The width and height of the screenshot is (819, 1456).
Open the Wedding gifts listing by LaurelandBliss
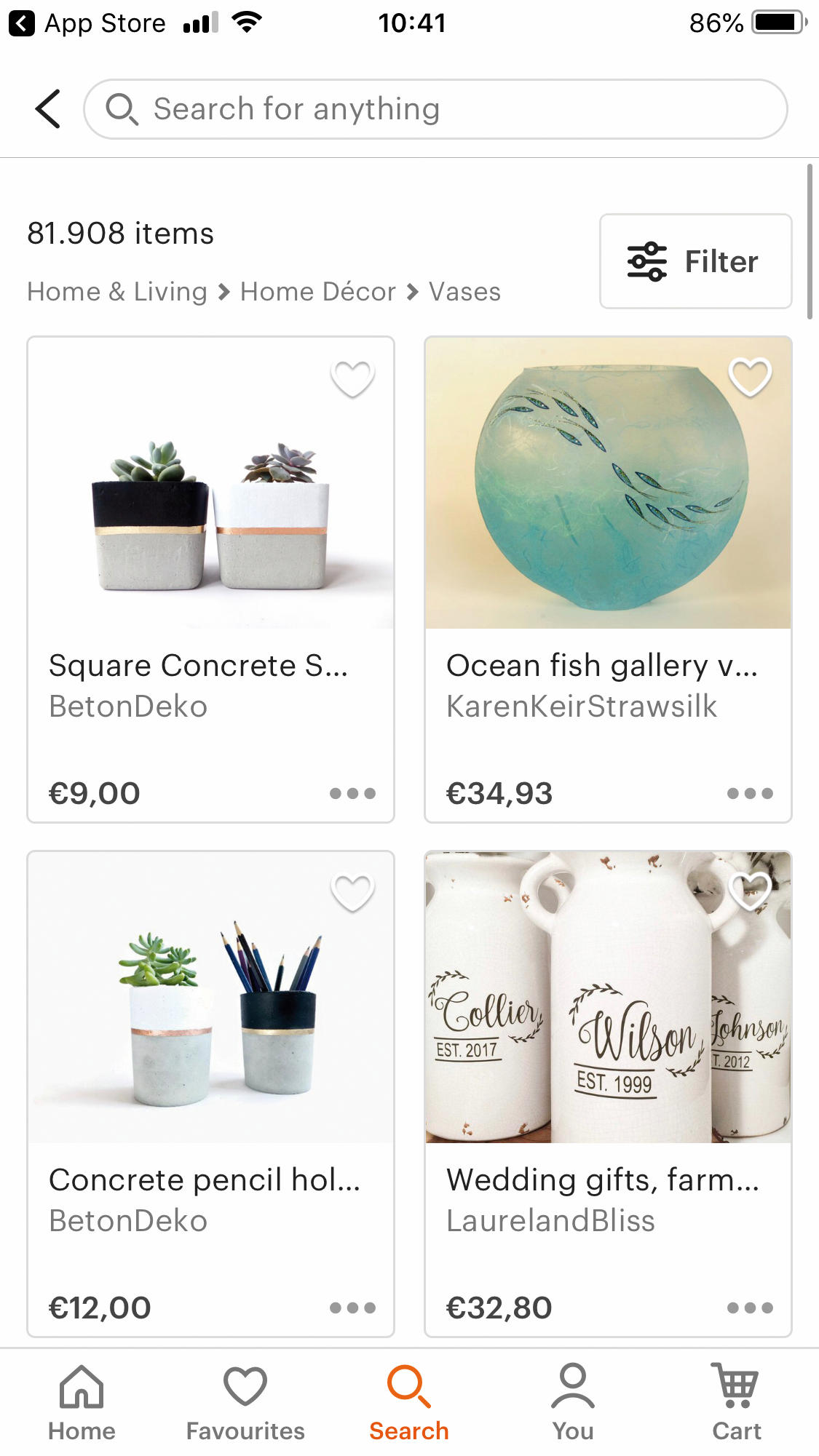608,1094
